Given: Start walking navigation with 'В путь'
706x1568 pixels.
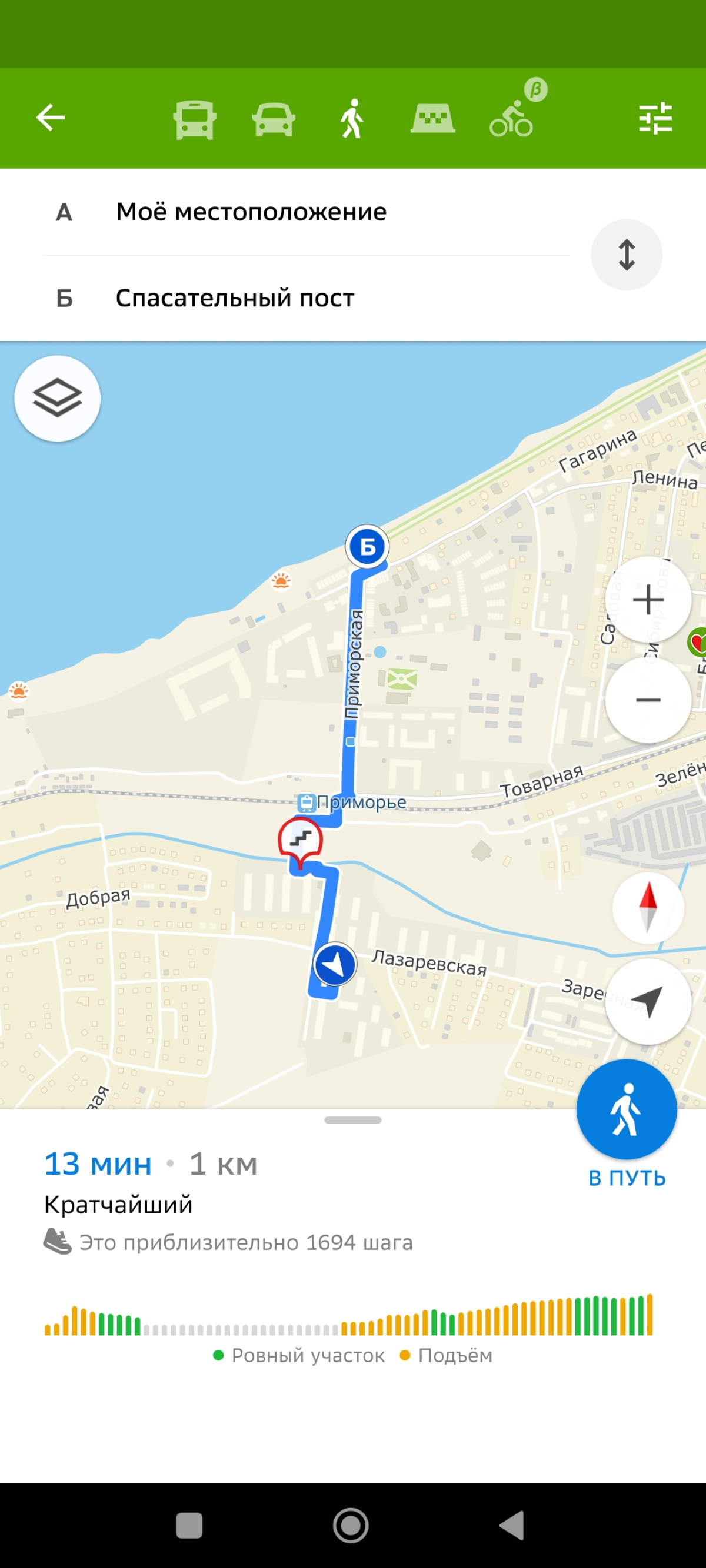Looking at the screenshot, I should 626,1109.
